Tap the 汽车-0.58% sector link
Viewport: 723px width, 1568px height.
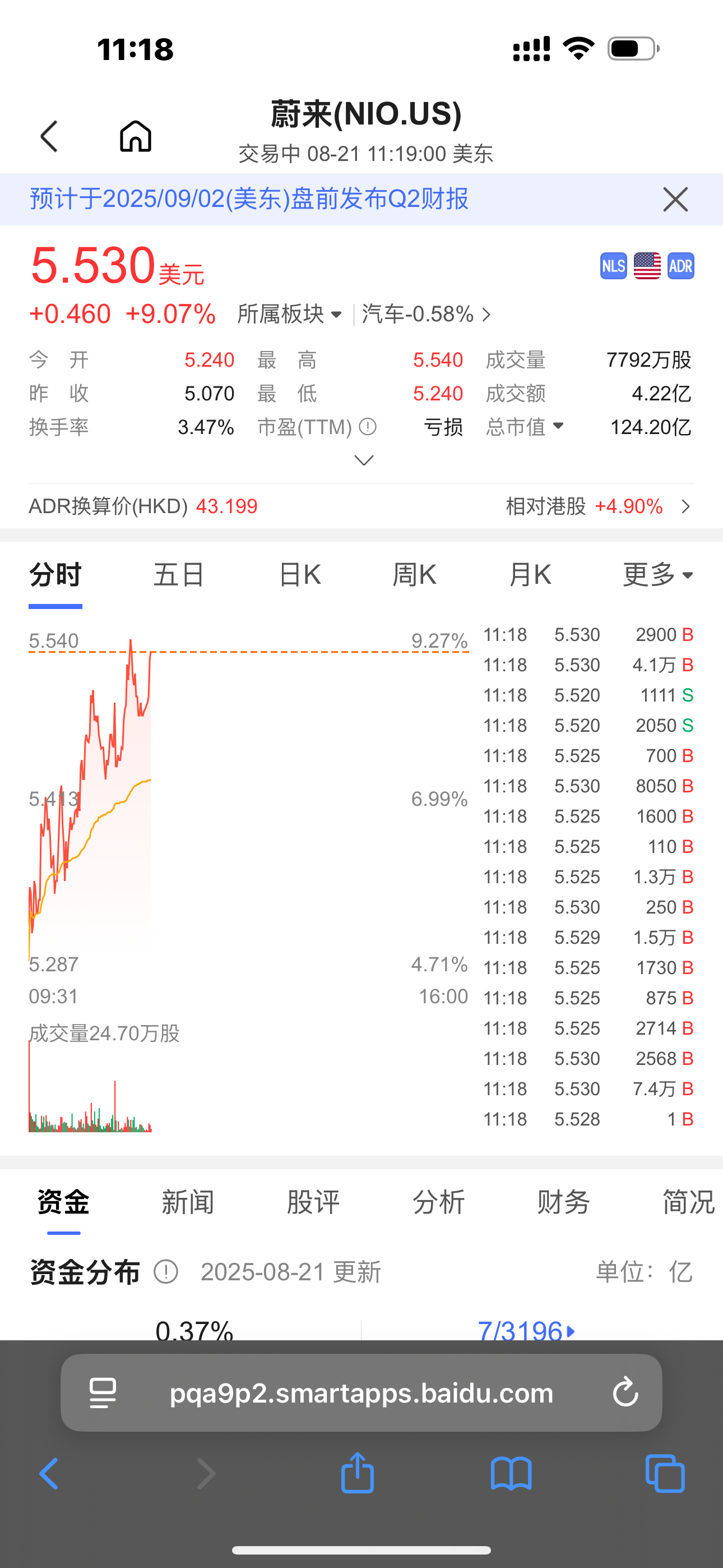[423, 315]
